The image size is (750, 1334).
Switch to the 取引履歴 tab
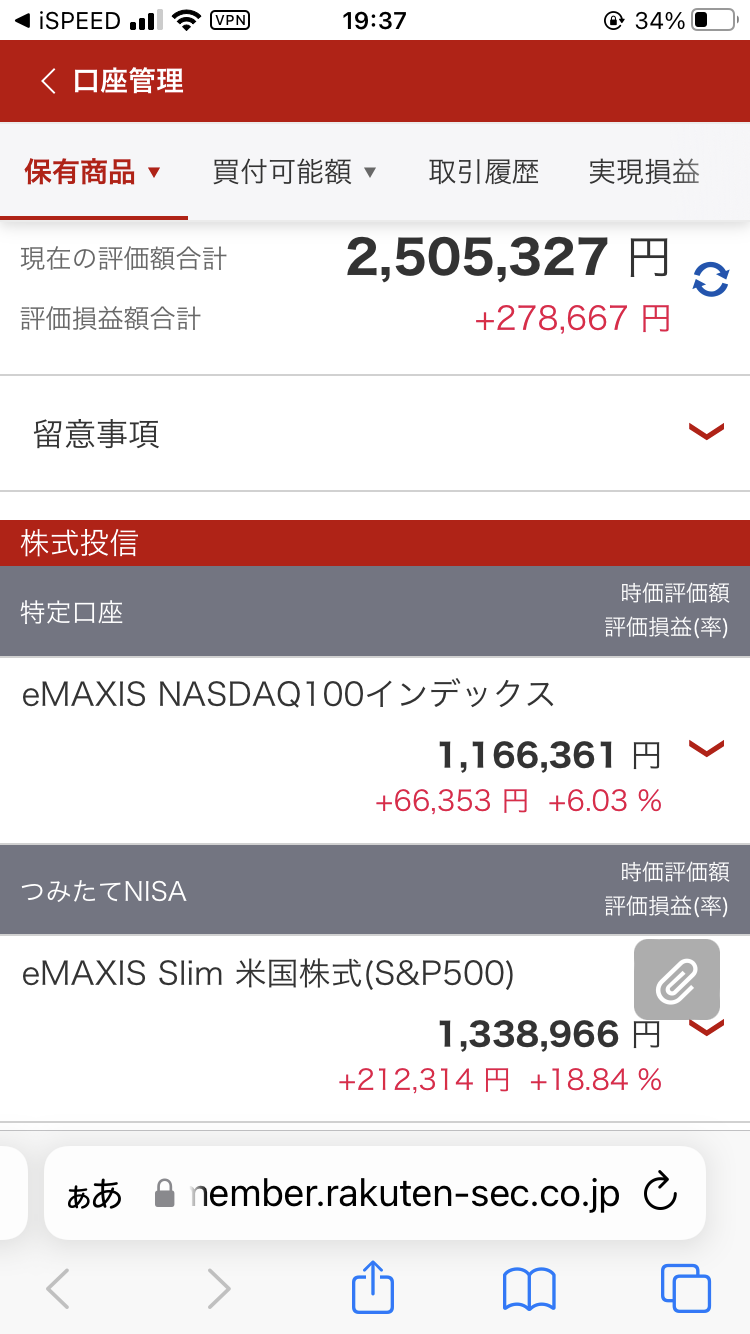pos(484,172)
